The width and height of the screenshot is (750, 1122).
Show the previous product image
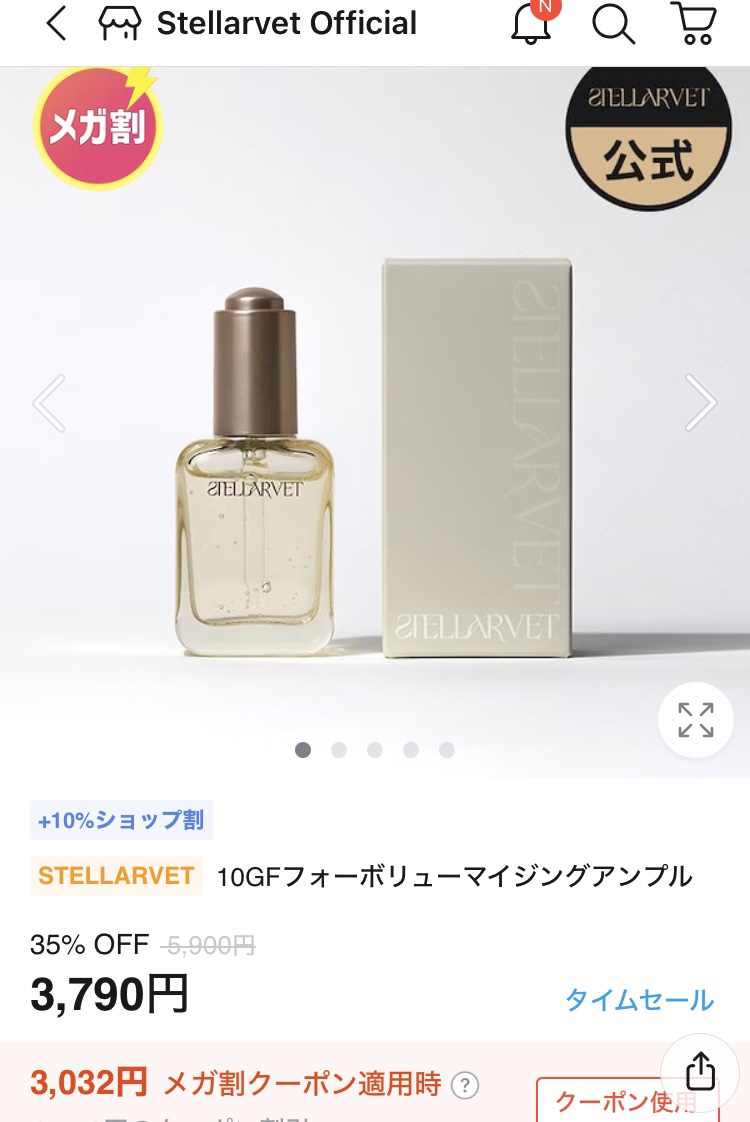coord(48,403)
